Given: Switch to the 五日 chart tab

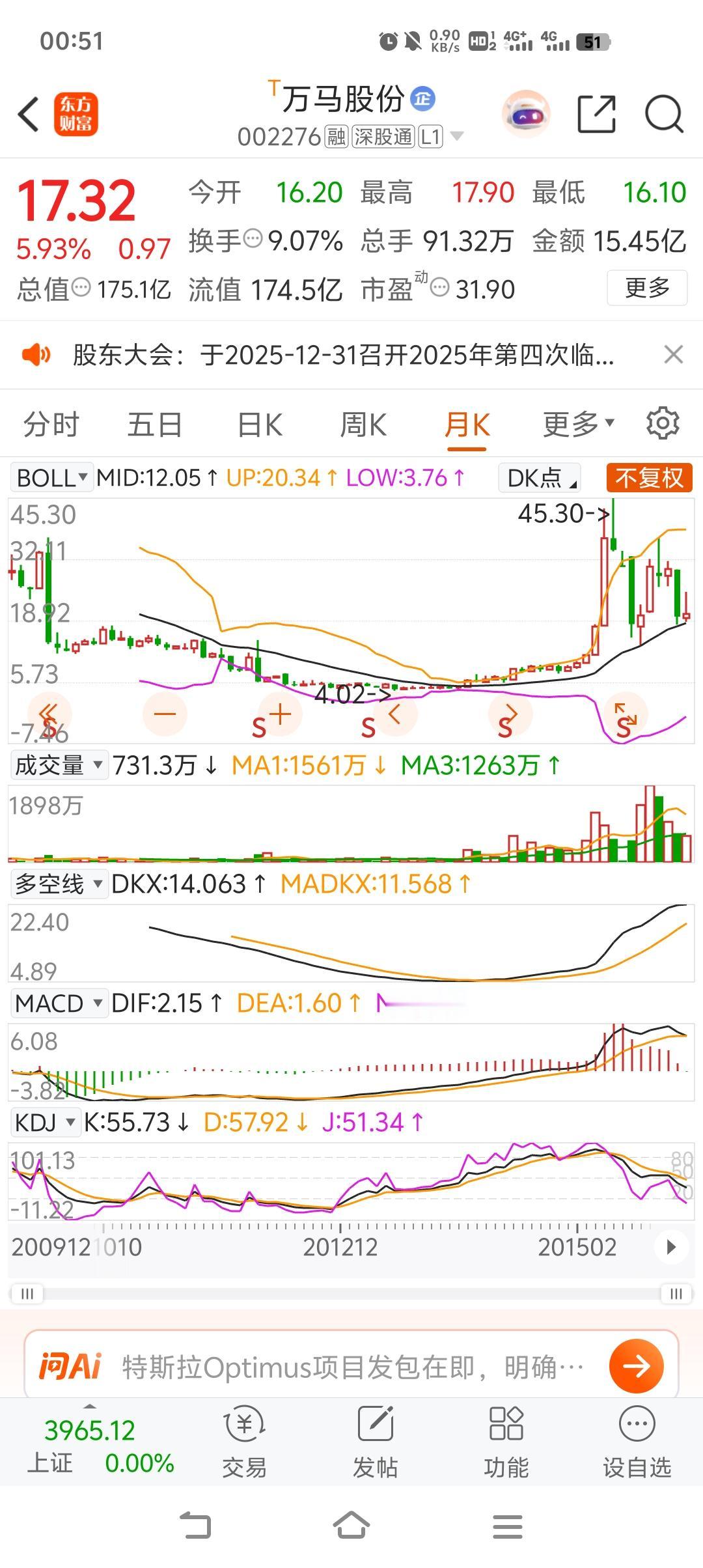Looking at the screenshot, I should (x=154, y=425).
